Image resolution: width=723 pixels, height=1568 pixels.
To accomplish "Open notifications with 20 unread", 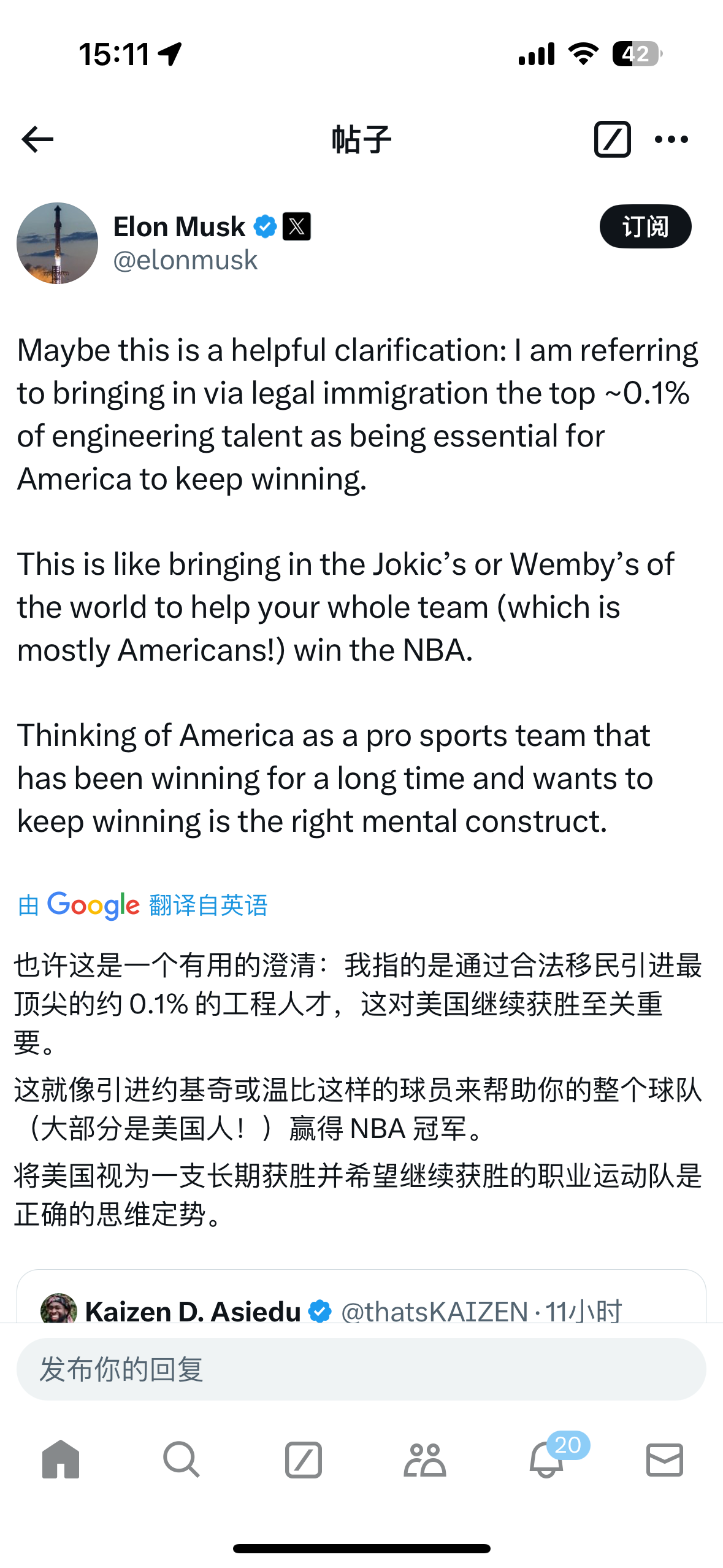I will click(x=546, y=1459).
